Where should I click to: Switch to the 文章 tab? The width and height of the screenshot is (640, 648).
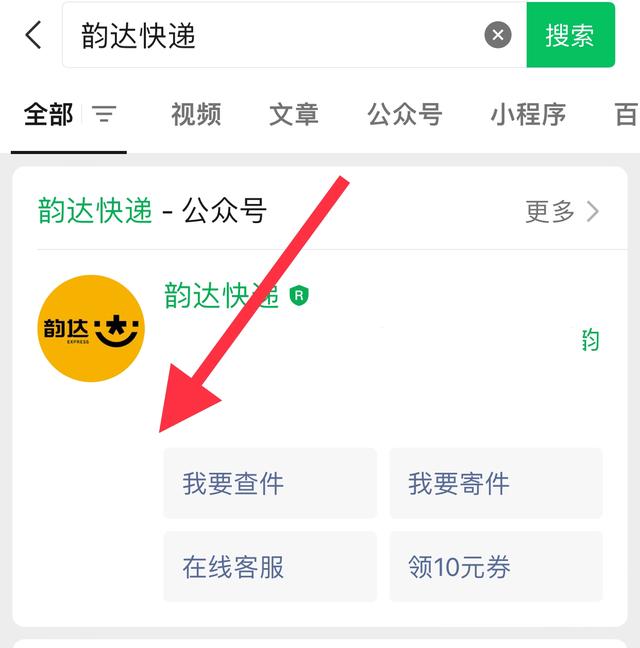tap(294, 114)
